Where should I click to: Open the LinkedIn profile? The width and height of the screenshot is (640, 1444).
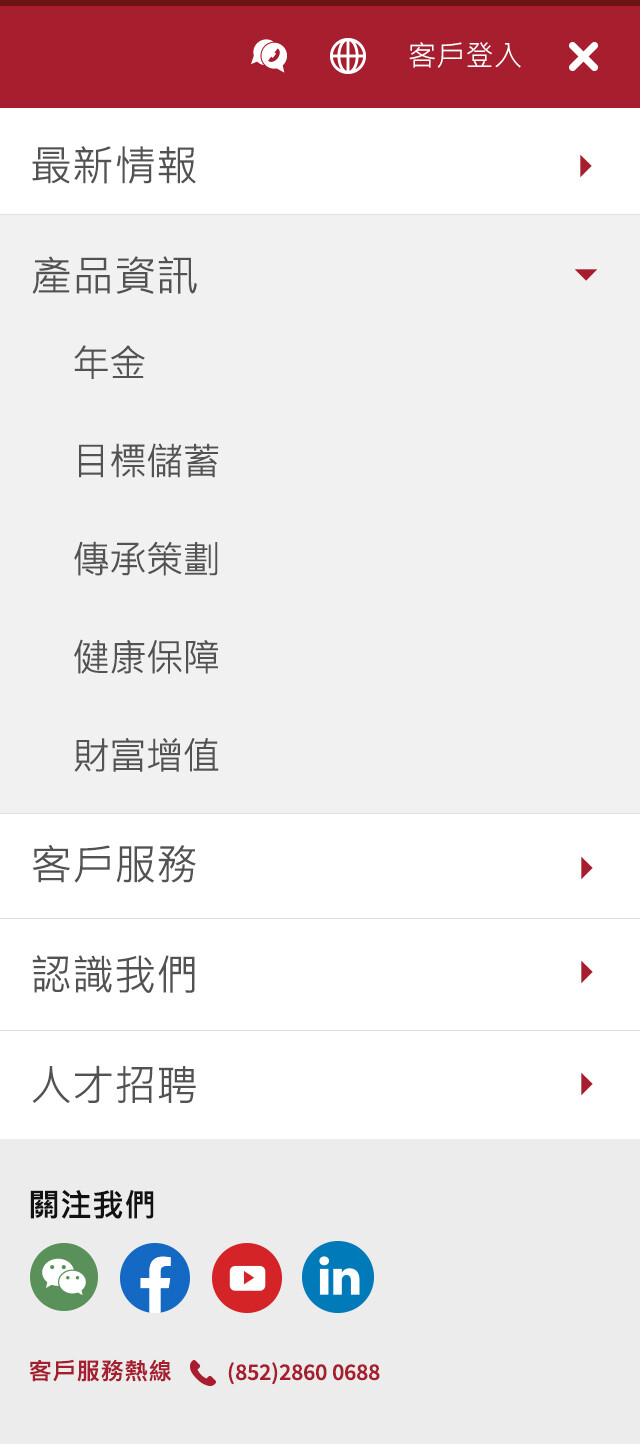point(338,1277)
